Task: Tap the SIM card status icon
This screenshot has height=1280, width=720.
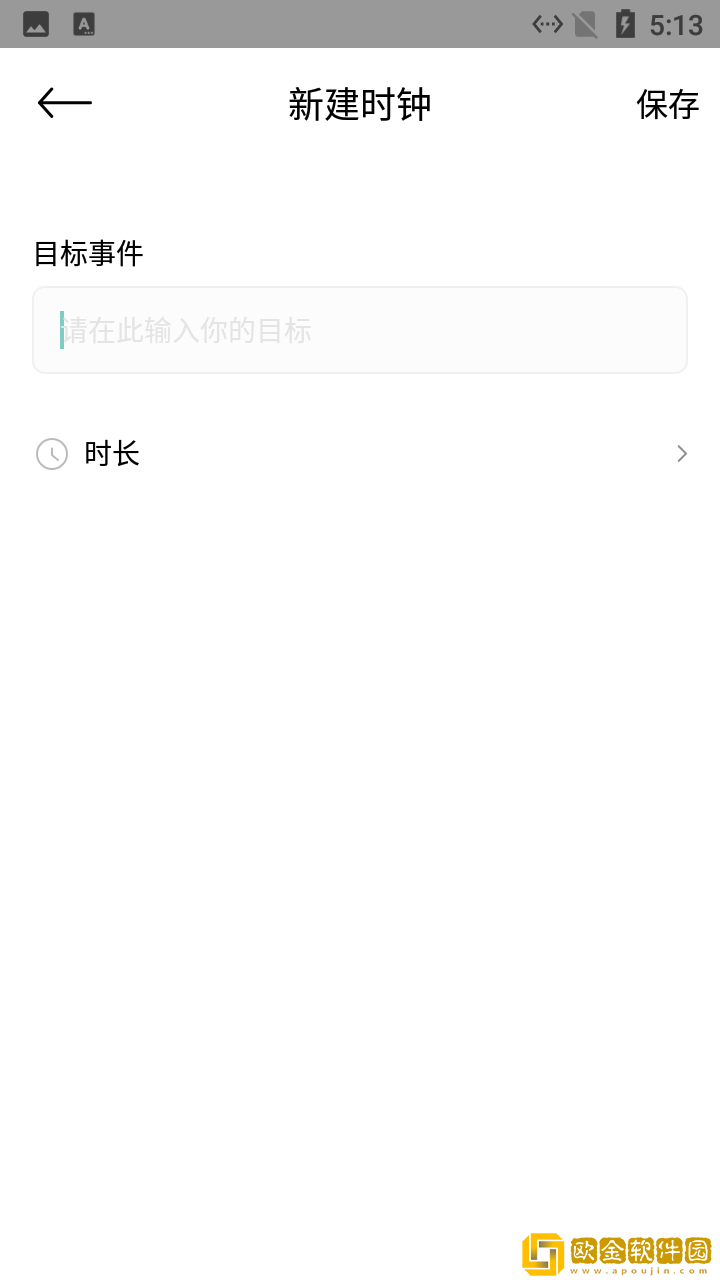Action: 583,24
